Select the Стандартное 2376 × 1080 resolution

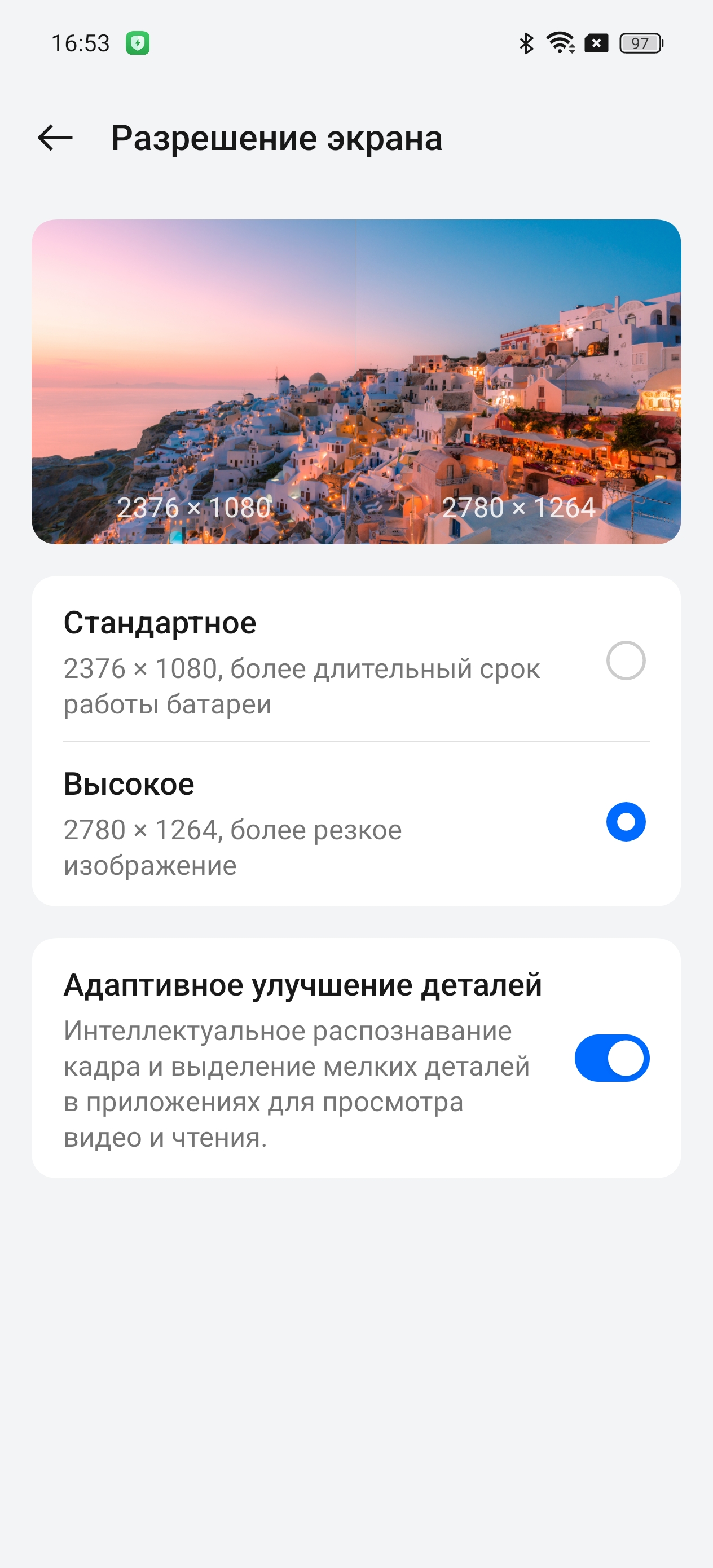626,660
